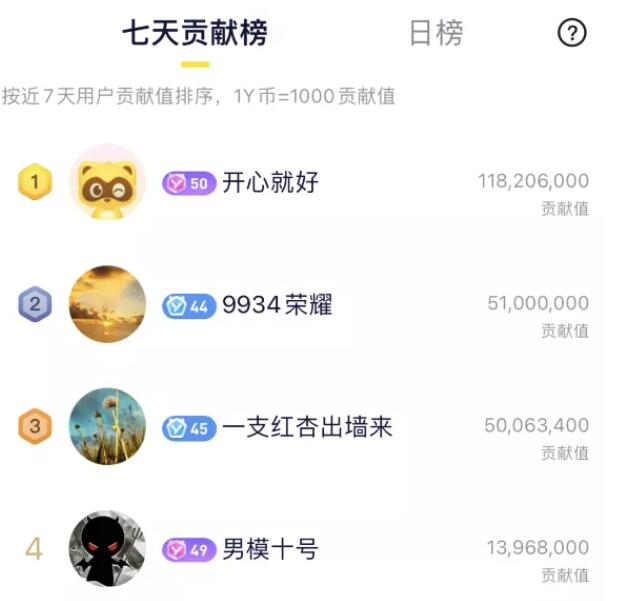Switch to the 日榜 tab
The height and width of the screenshot is (601, 626).
(436, 33)
